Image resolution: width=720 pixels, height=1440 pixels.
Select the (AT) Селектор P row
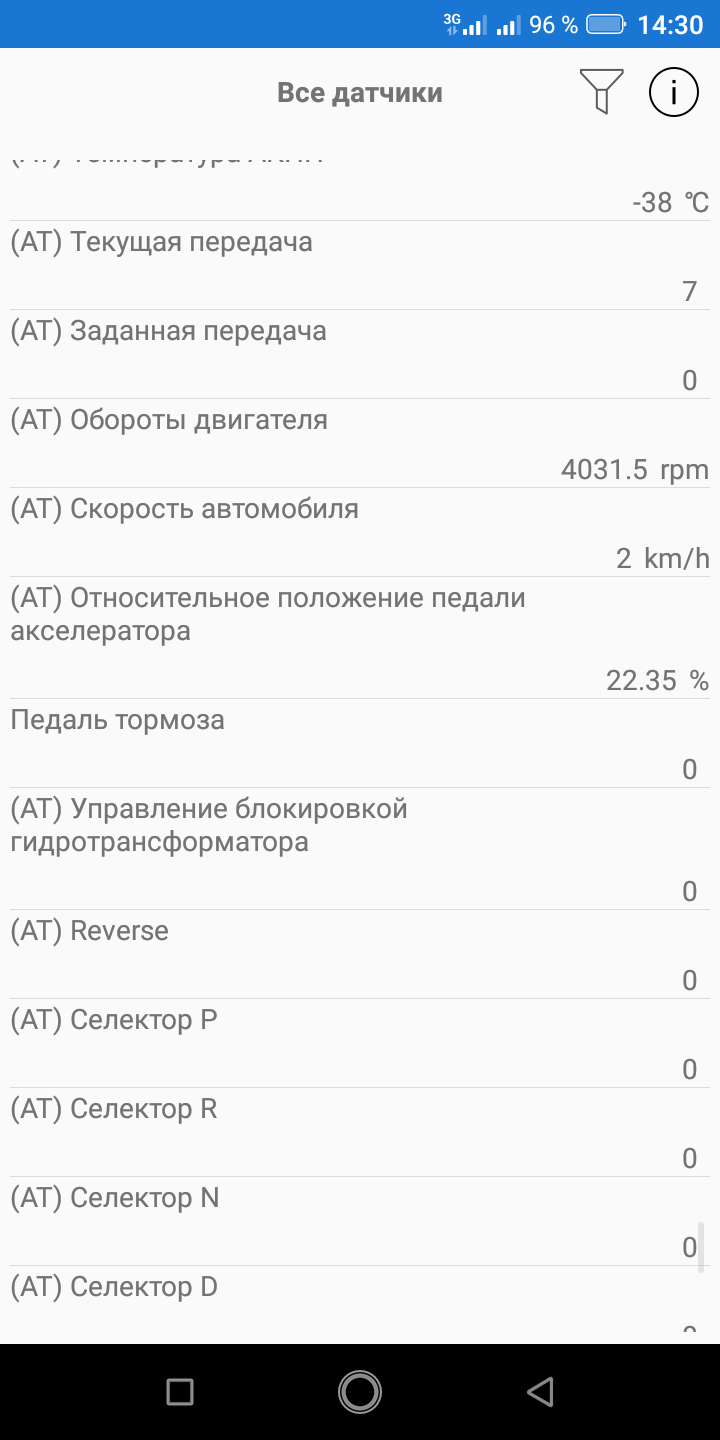[x=360, y=1044]
